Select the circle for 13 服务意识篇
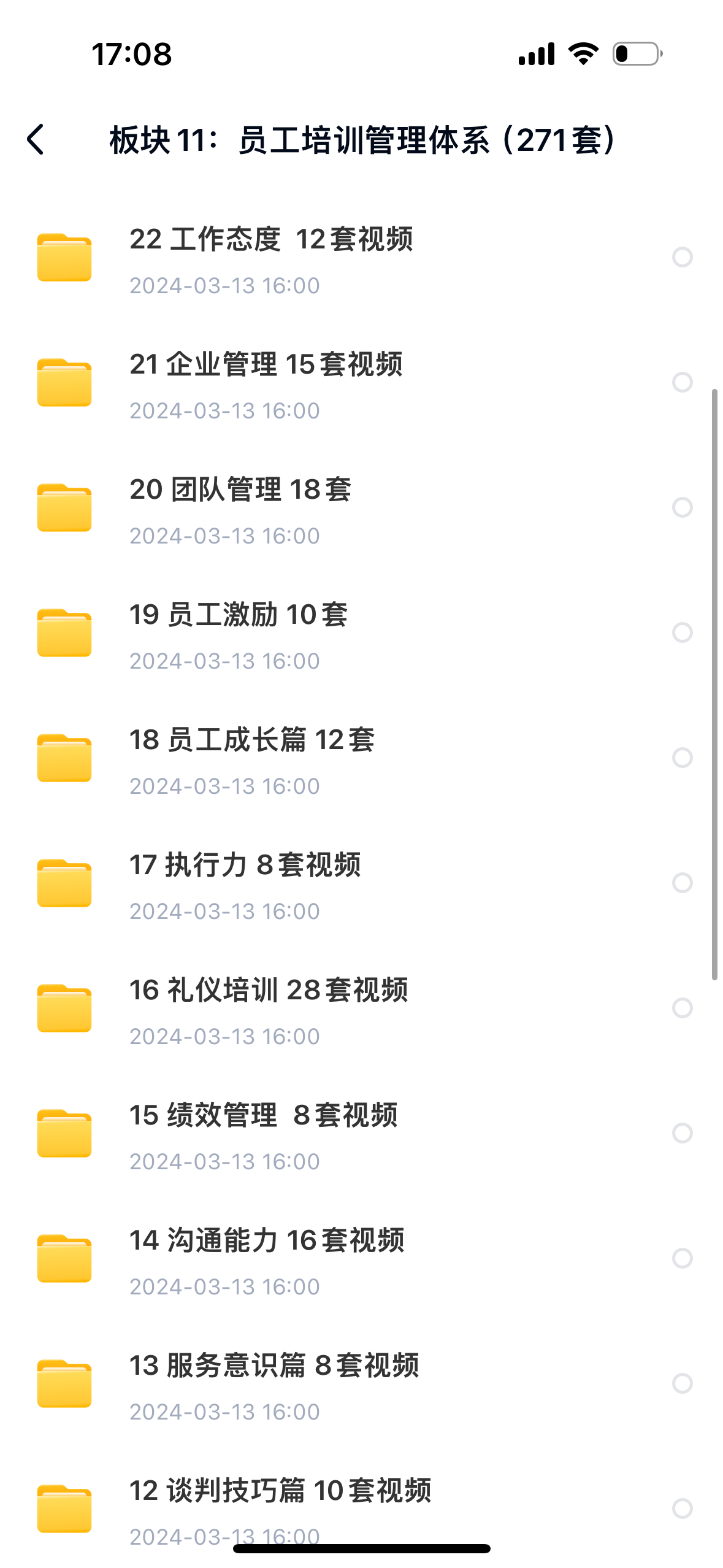The height and width of the screenshot is (1568, 723). click(x=682, y=1383)
